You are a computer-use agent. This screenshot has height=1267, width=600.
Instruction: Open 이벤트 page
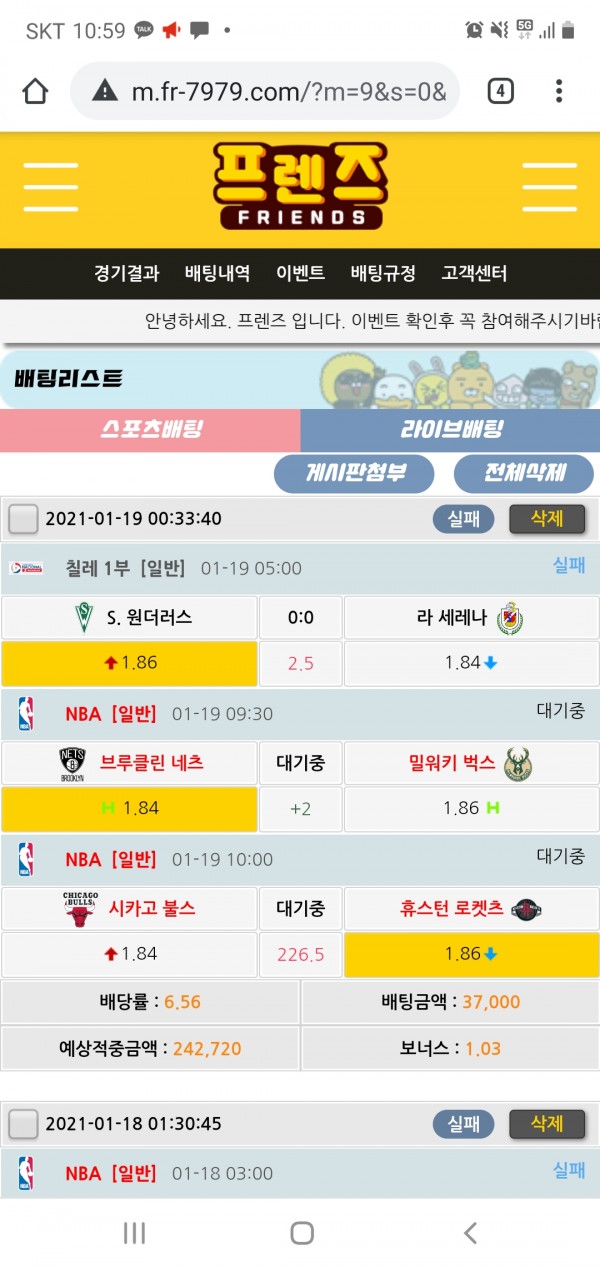tap(300, 273)
